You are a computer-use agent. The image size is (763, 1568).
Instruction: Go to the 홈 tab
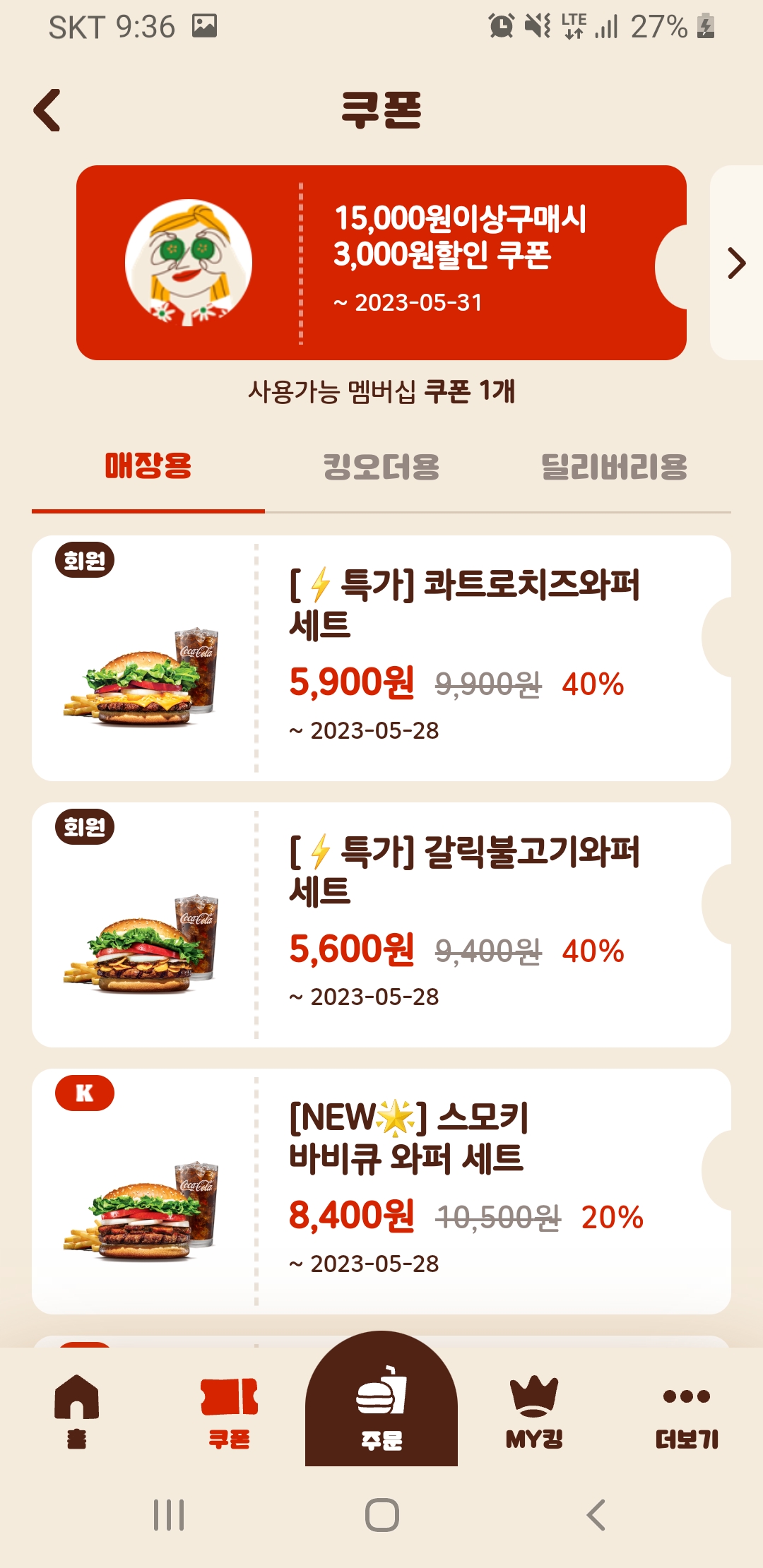tap(76, 1410)
